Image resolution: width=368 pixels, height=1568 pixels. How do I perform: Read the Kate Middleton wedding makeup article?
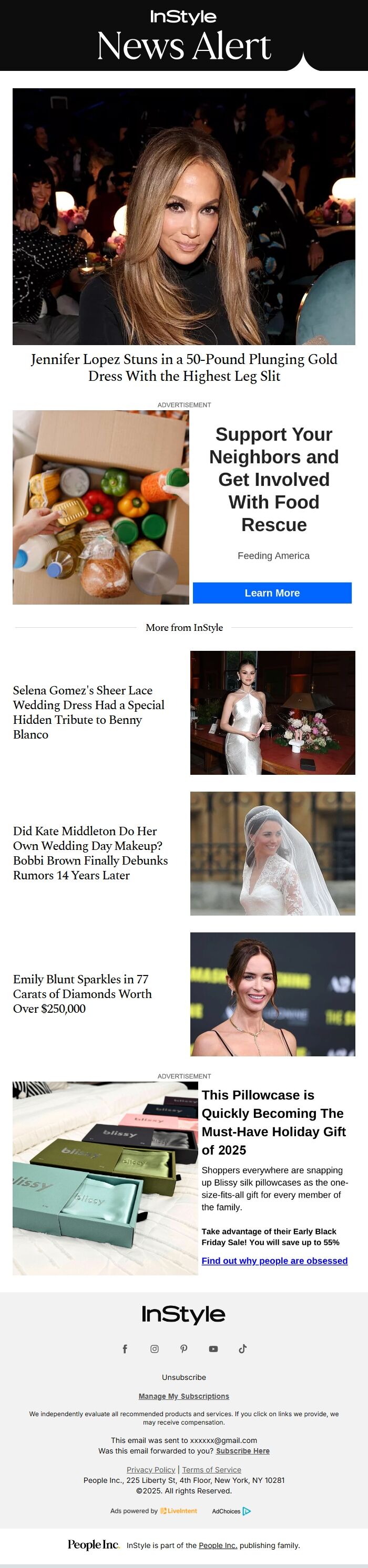click(90, 853)
